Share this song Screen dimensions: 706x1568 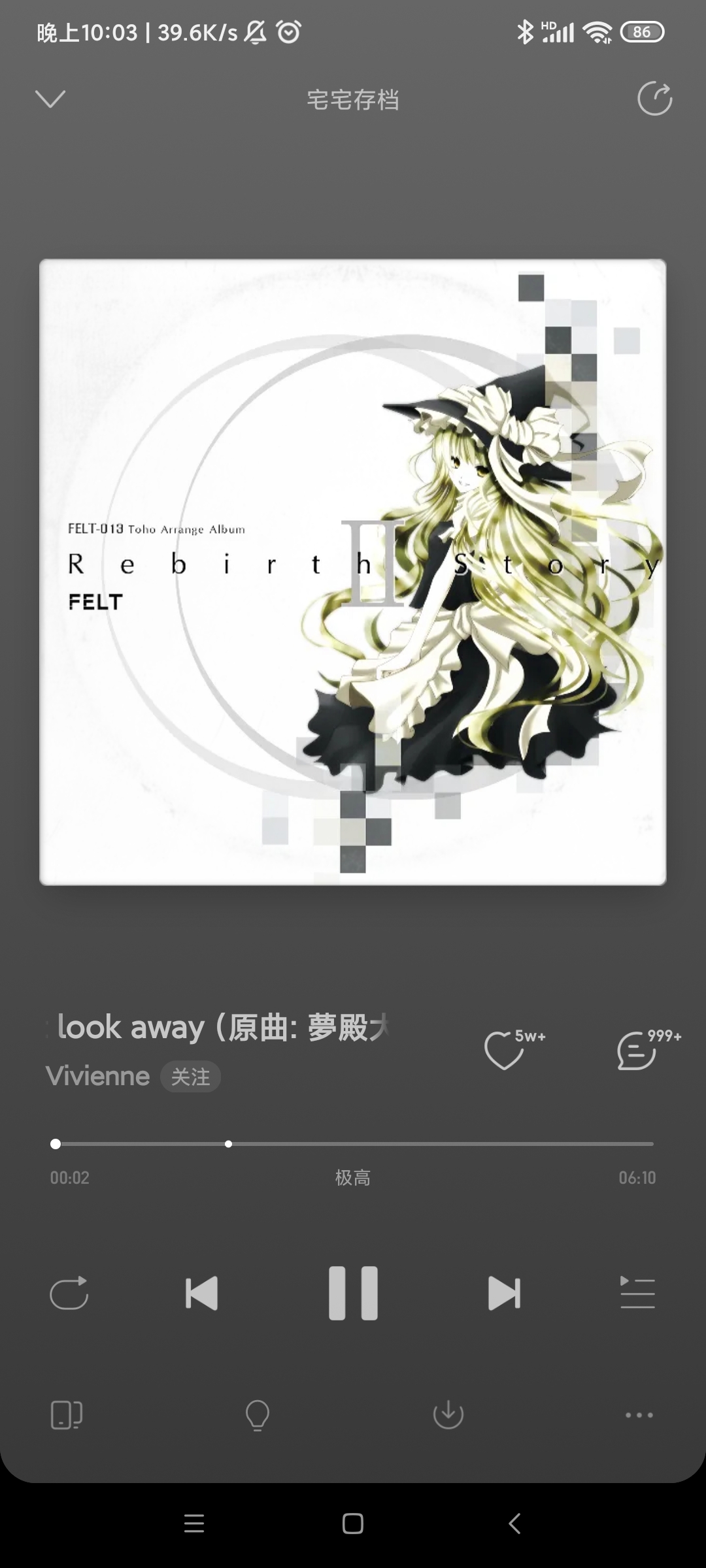(x=654, y=99)
